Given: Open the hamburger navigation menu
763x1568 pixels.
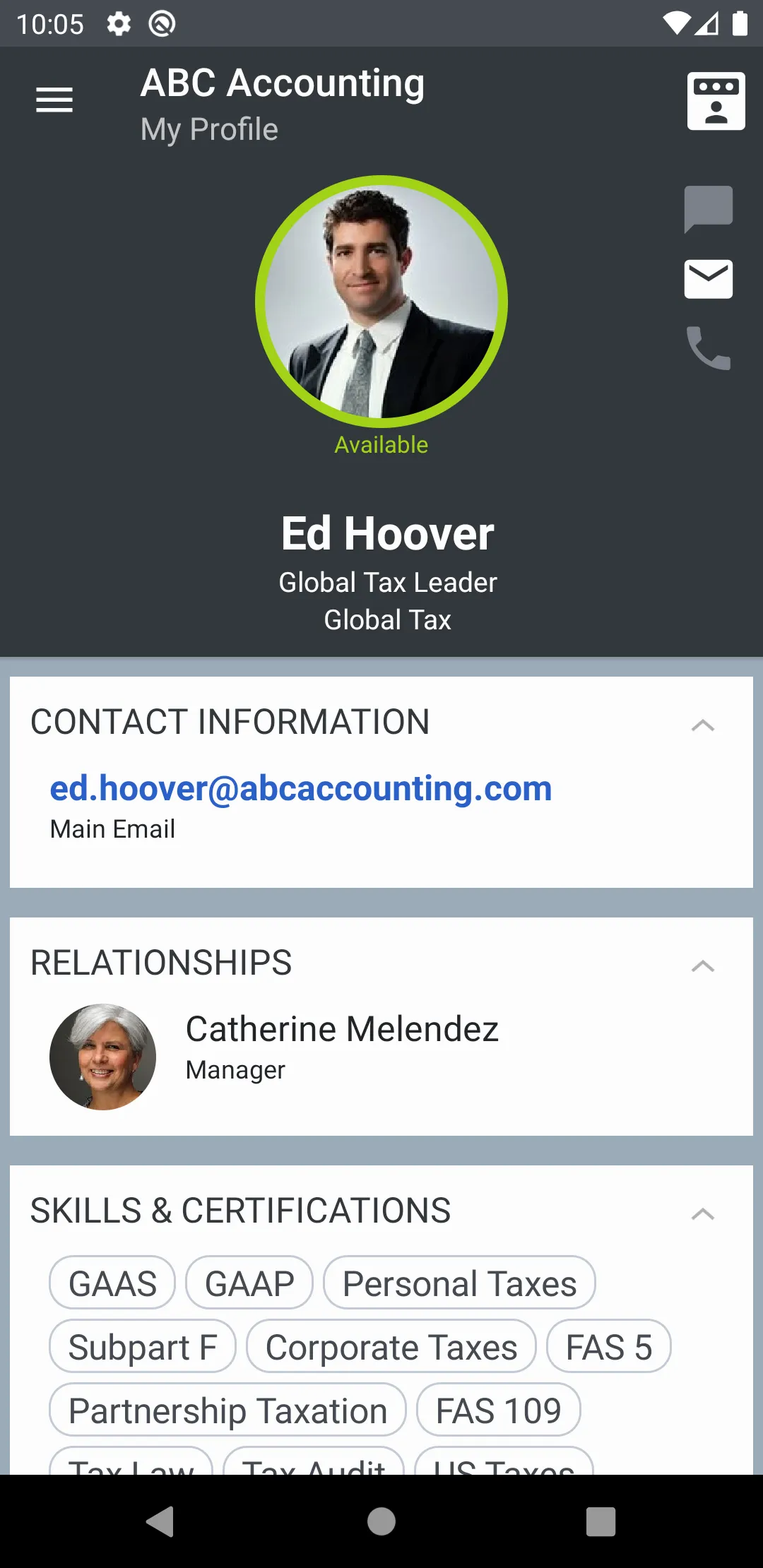Looking at the screenshot, I should (54, 100).
